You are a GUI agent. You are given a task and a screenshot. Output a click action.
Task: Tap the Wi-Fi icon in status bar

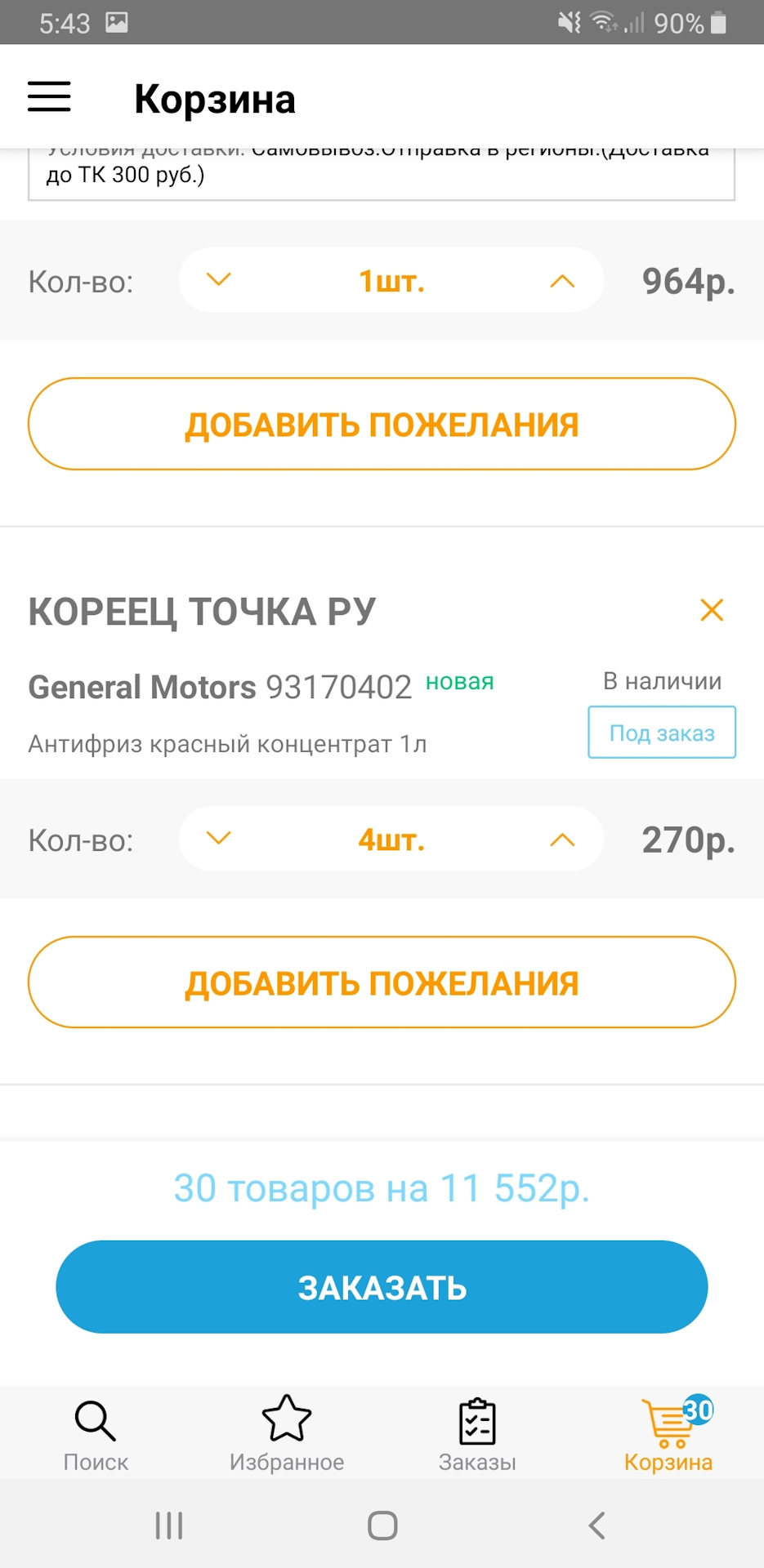click(x=605, y=22)
